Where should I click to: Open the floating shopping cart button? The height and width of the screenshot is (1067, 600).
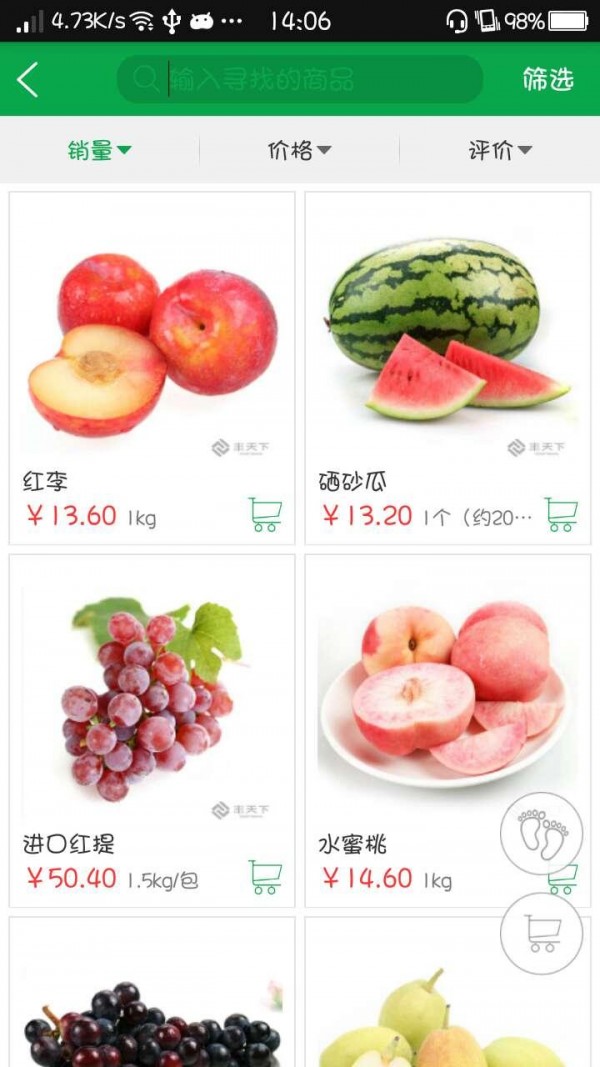(541, 934)
